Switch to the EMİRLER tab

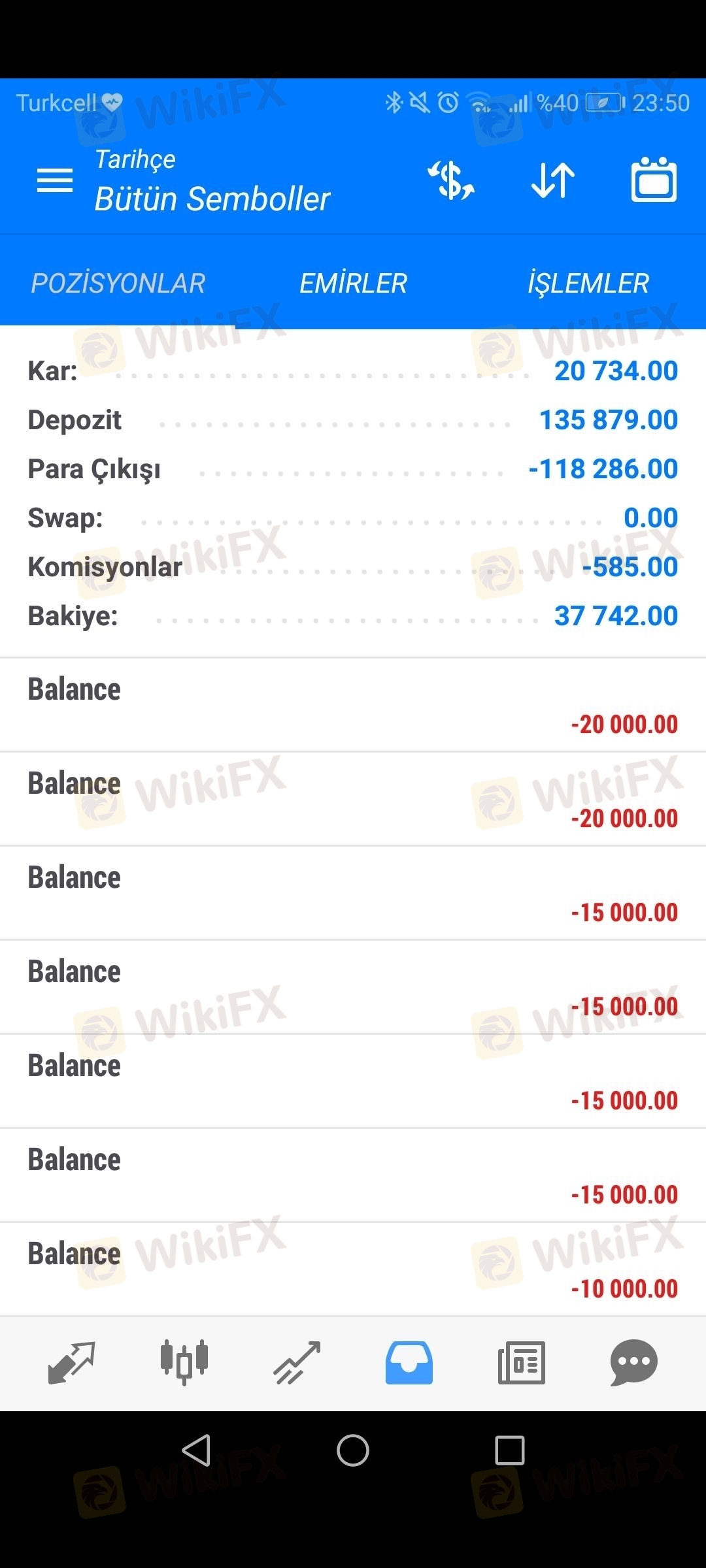tap(353, 283)
